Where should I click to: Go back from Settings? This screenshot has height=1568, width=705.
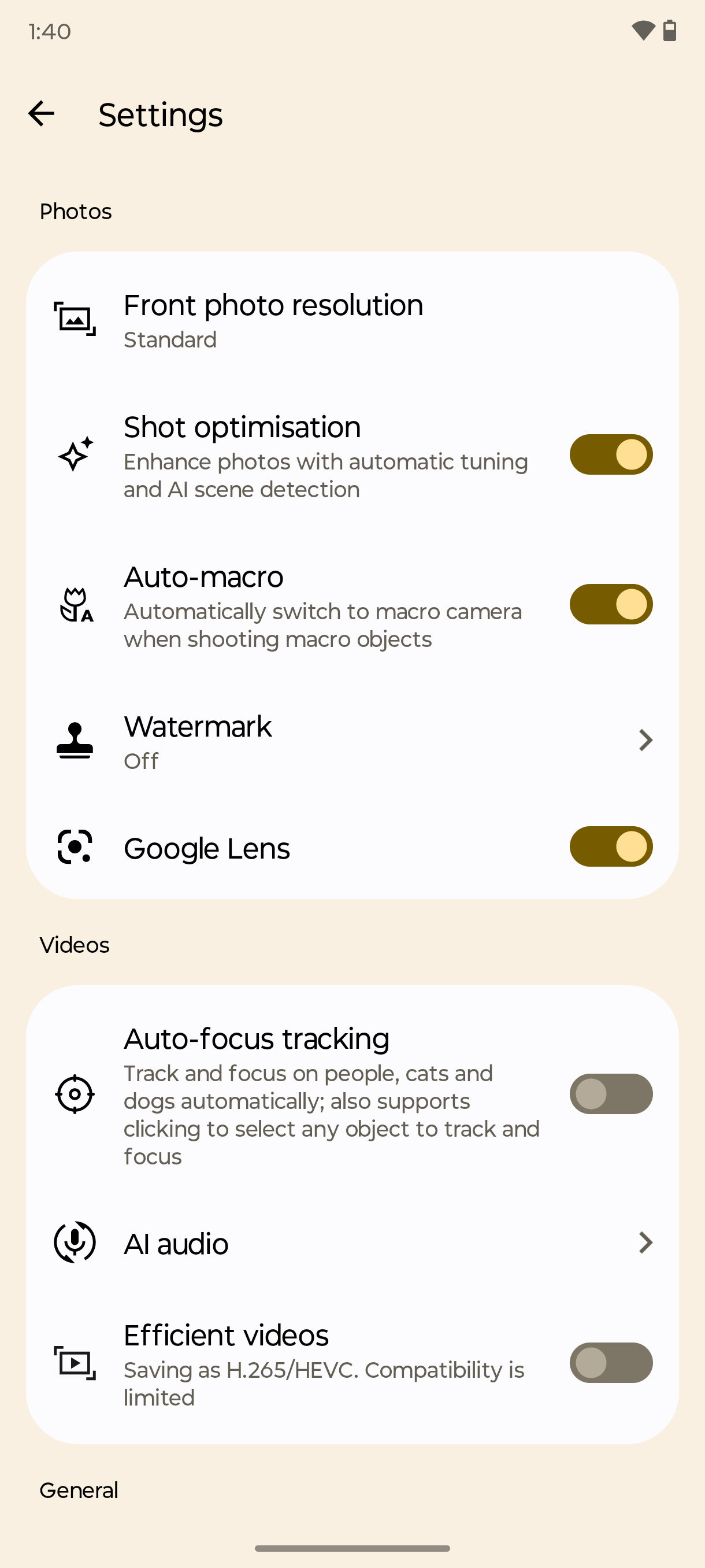42,114
